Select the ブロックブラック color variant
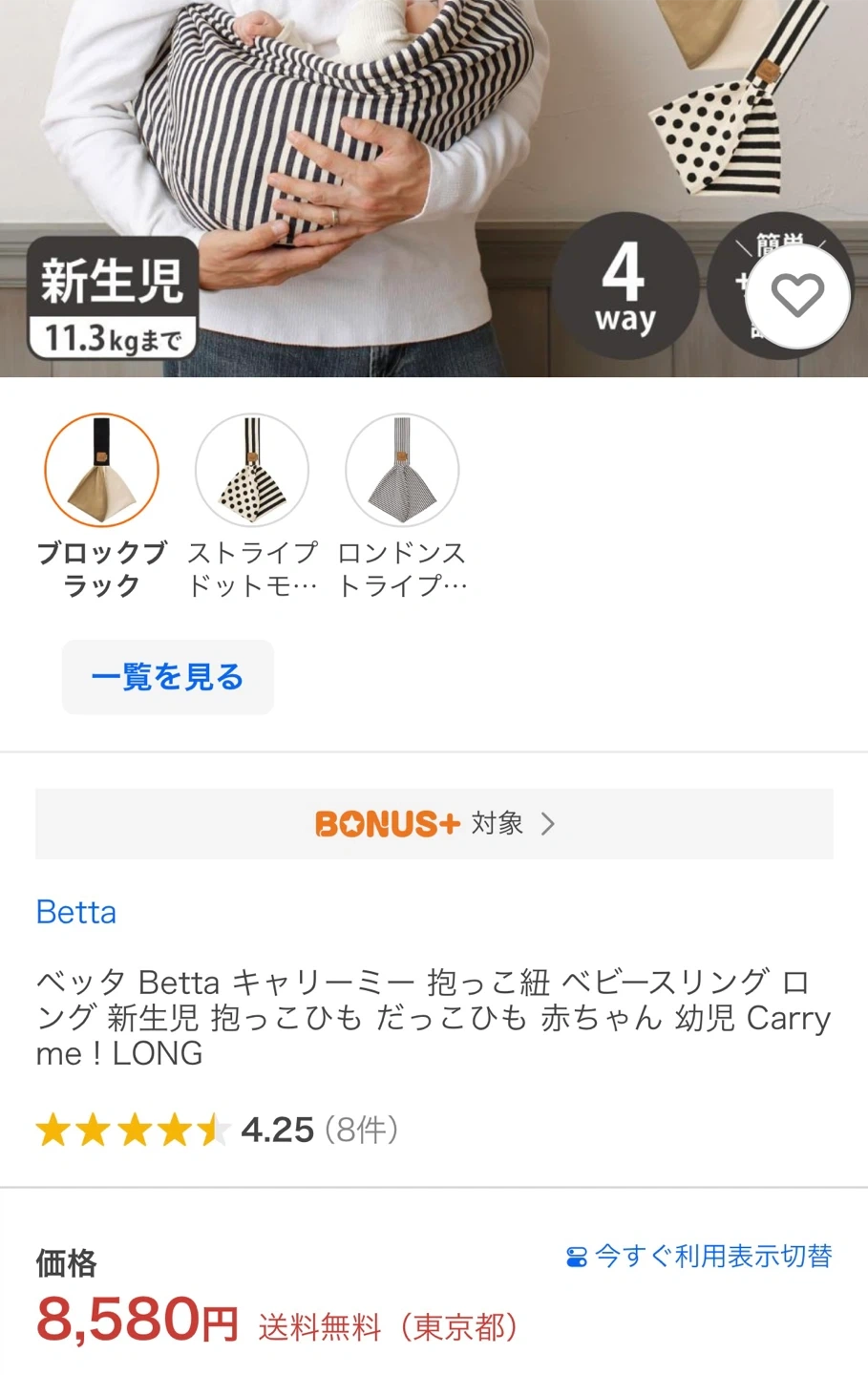This screenshot has width=868, height=1375. [101, 470]
